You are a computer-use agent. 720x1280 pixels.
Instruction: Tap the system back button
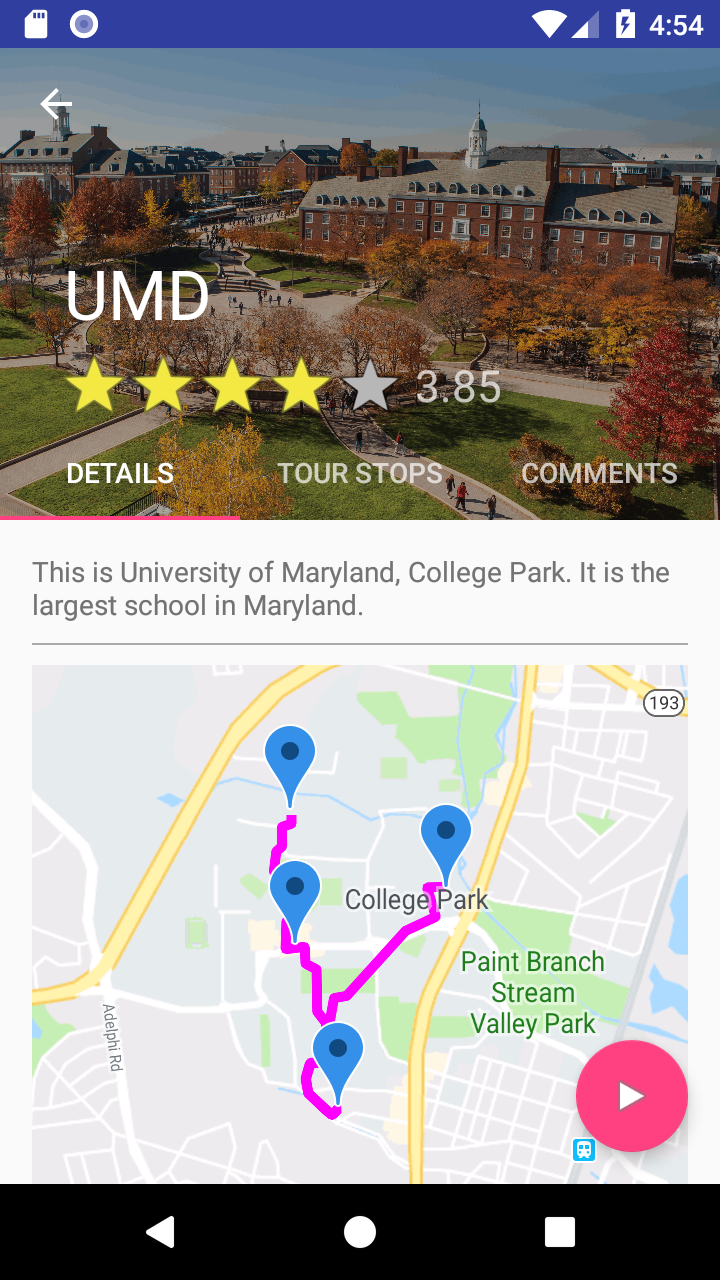click(160, 1232)
